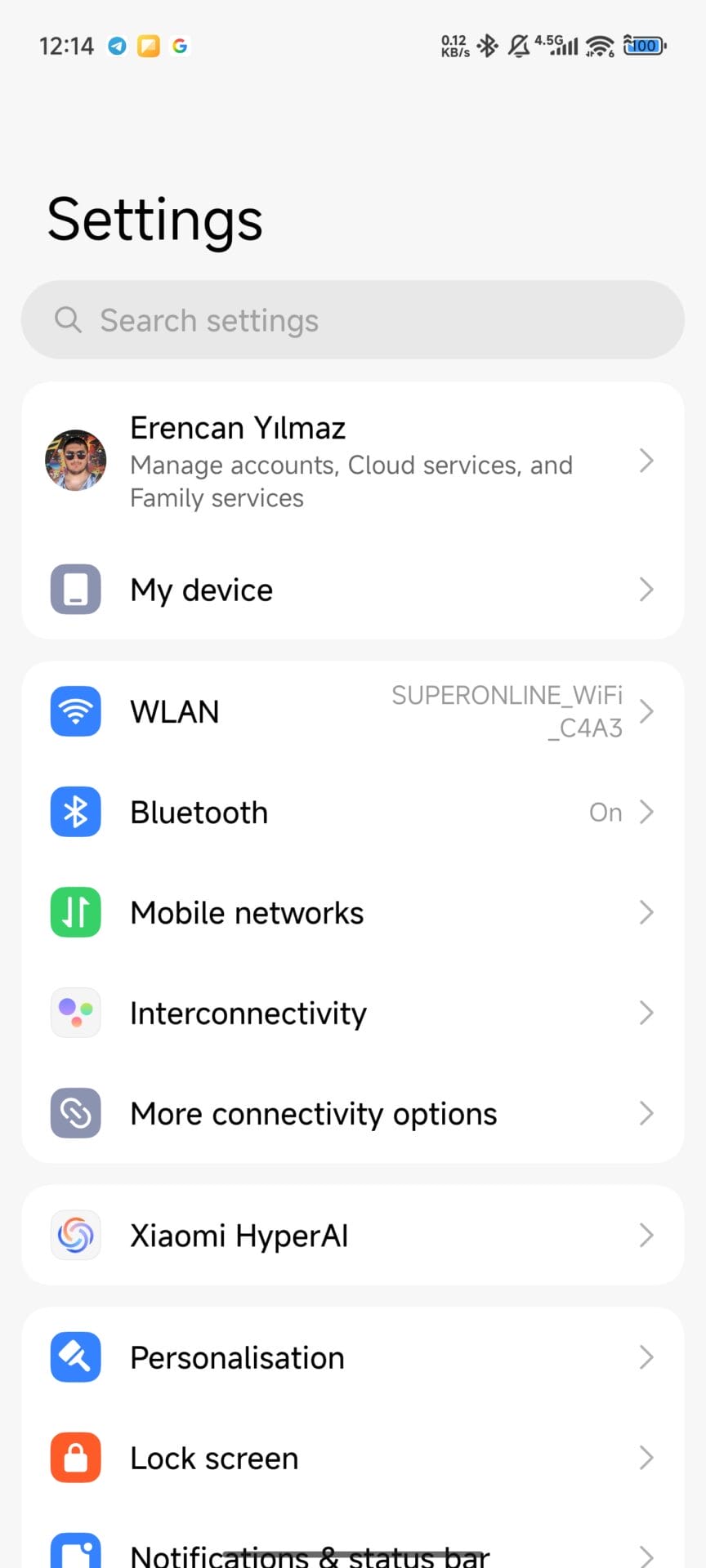Open Xiaomi HyperAI settings
The height and width of the screenshot is (1568, 706).
(351, 1236)
